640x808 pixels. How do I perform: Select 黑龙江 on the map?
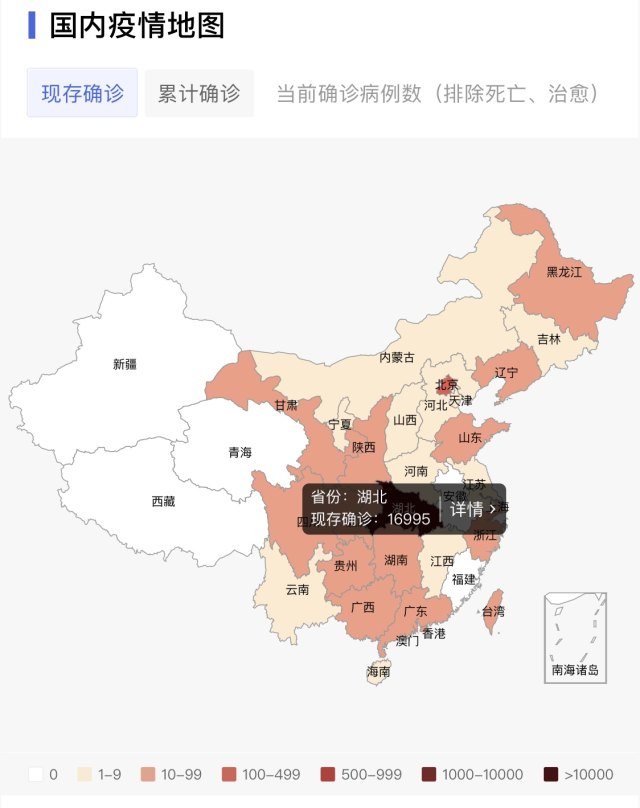click(x=563, y=272)
